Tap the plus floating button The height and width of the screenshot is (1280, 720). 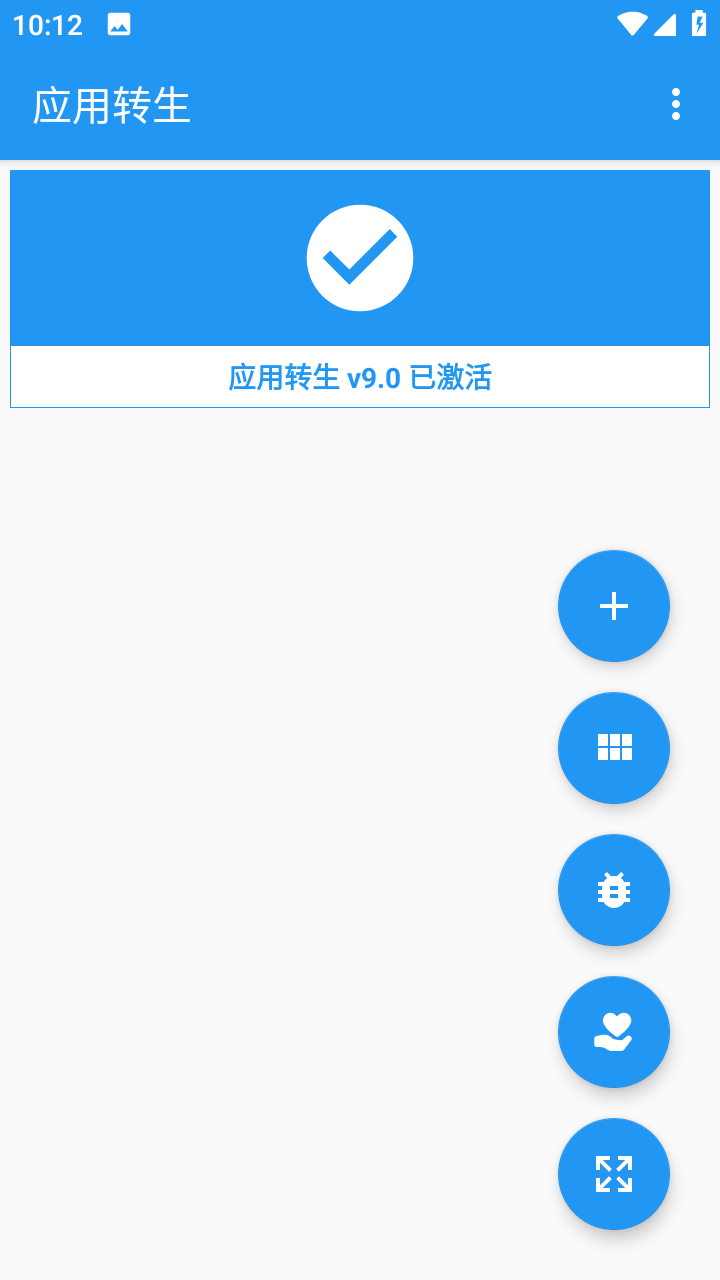pyautogui.click(x=613, y=606)
